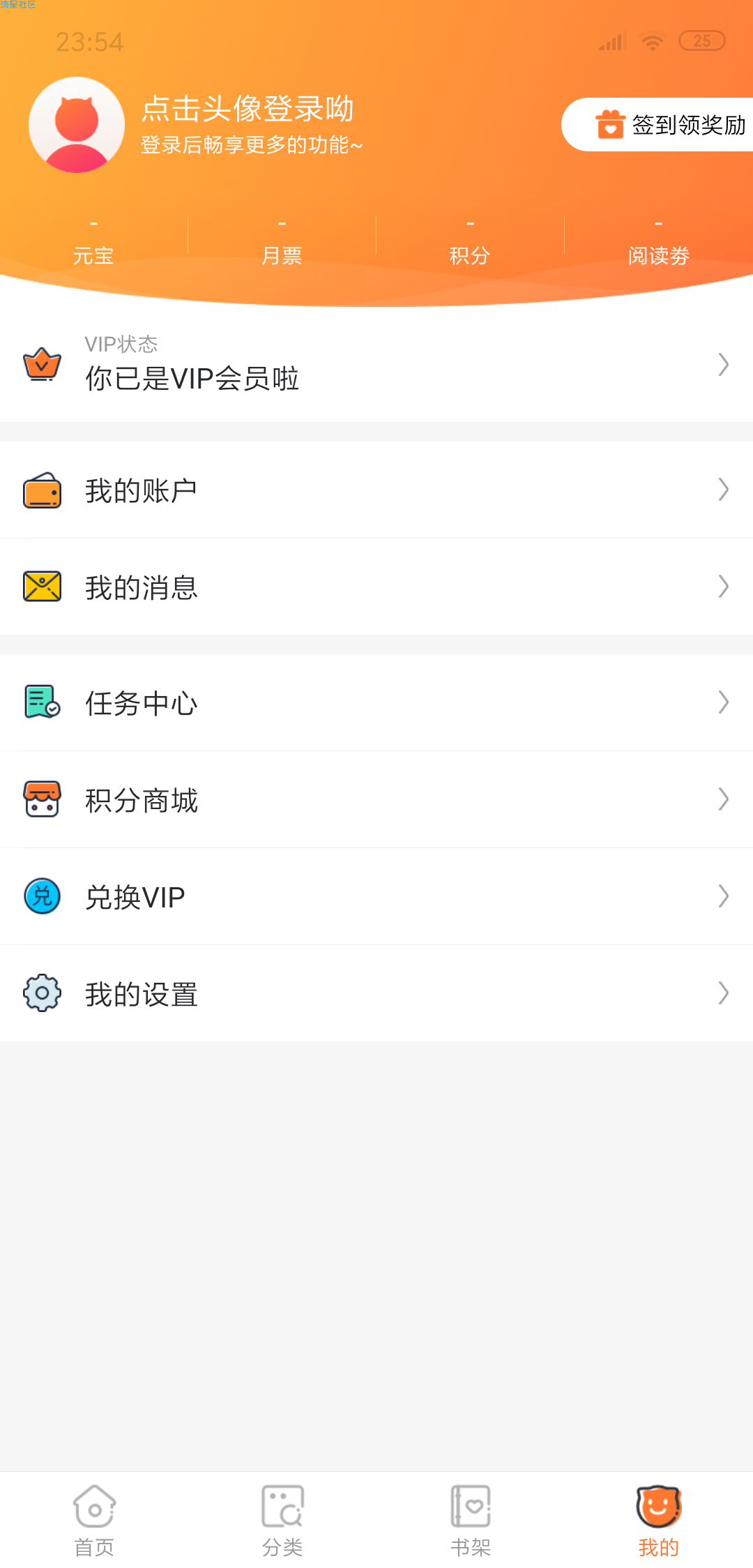
Task: Open 我的设置 settings
Action: click(x=376, y=994)
